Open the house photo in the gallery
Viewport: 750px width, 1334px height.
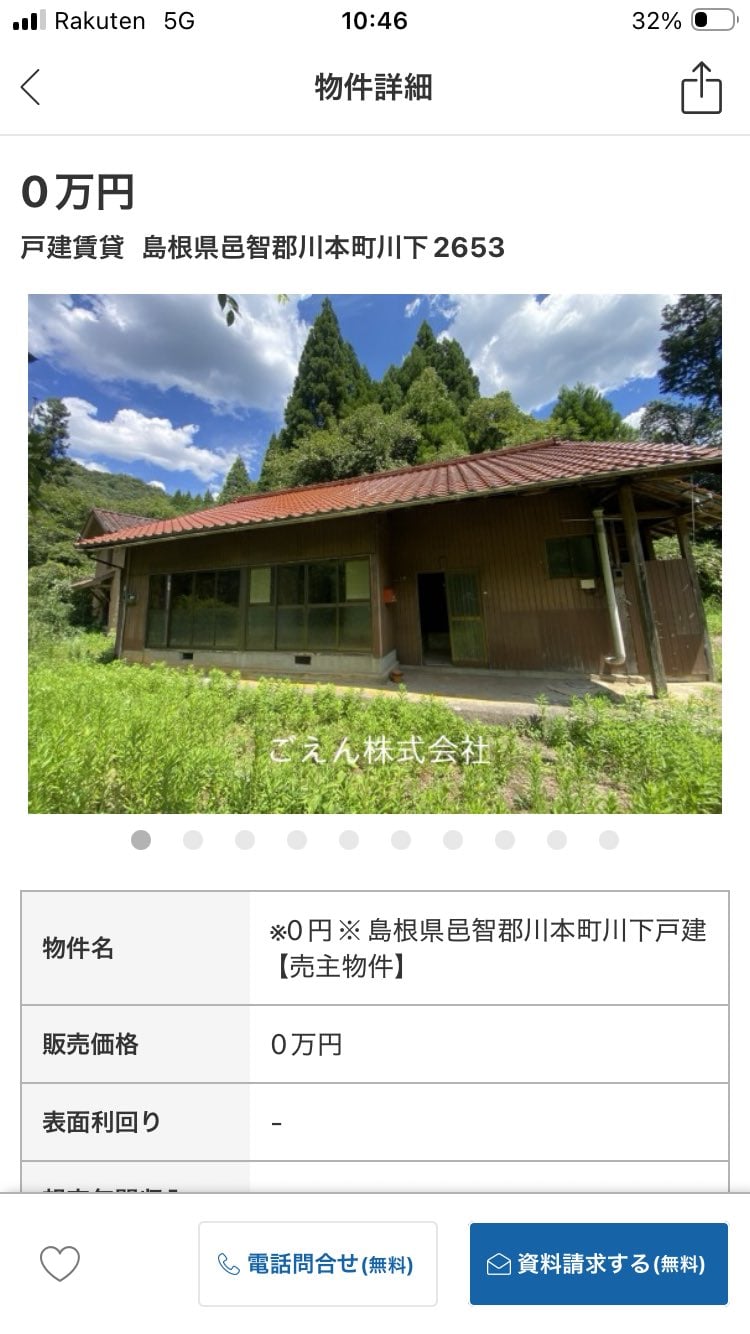tap(375, 553)
